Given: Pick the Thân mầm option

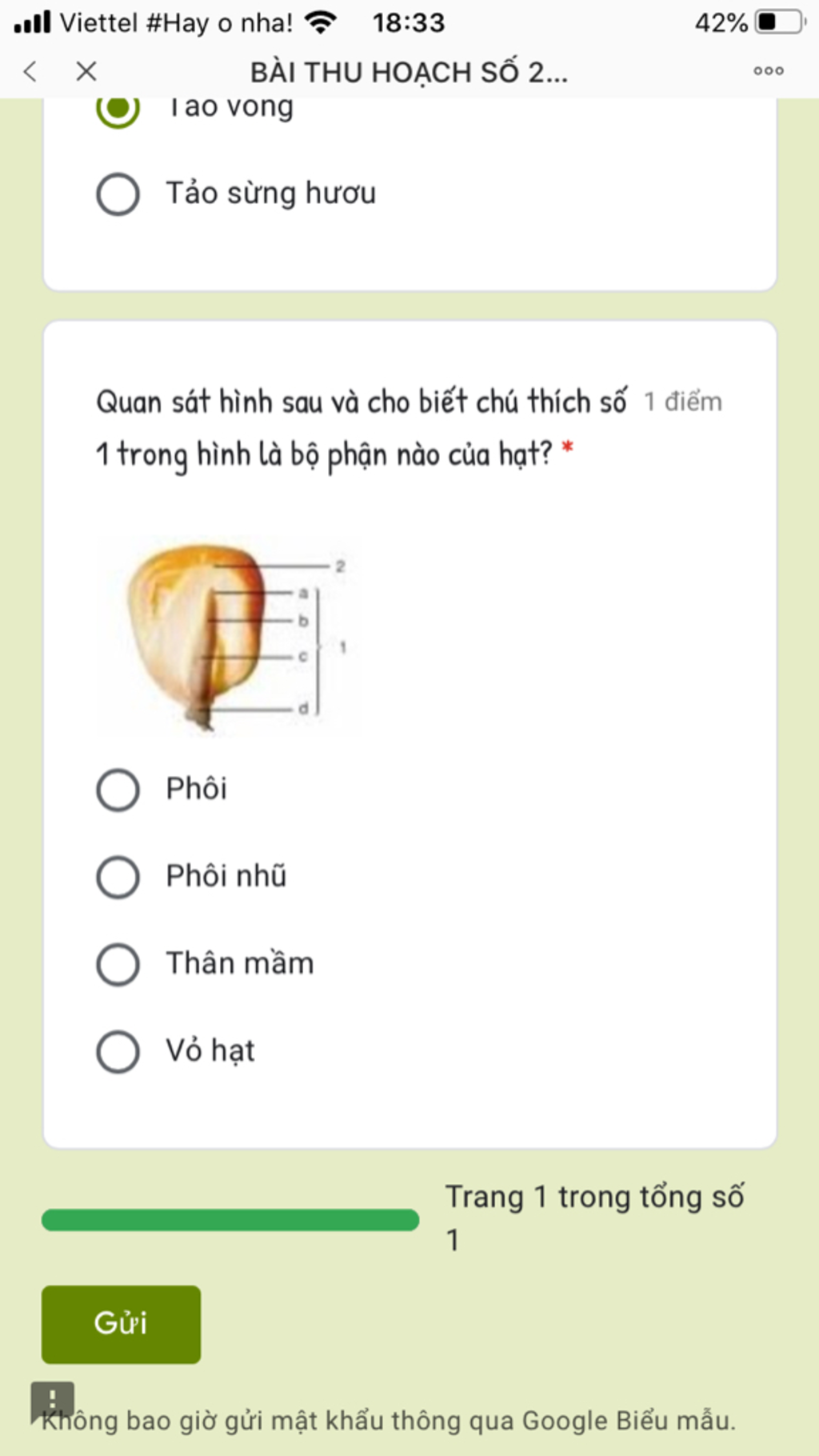Looking at the screenshot, I should [x=118, y=964].
